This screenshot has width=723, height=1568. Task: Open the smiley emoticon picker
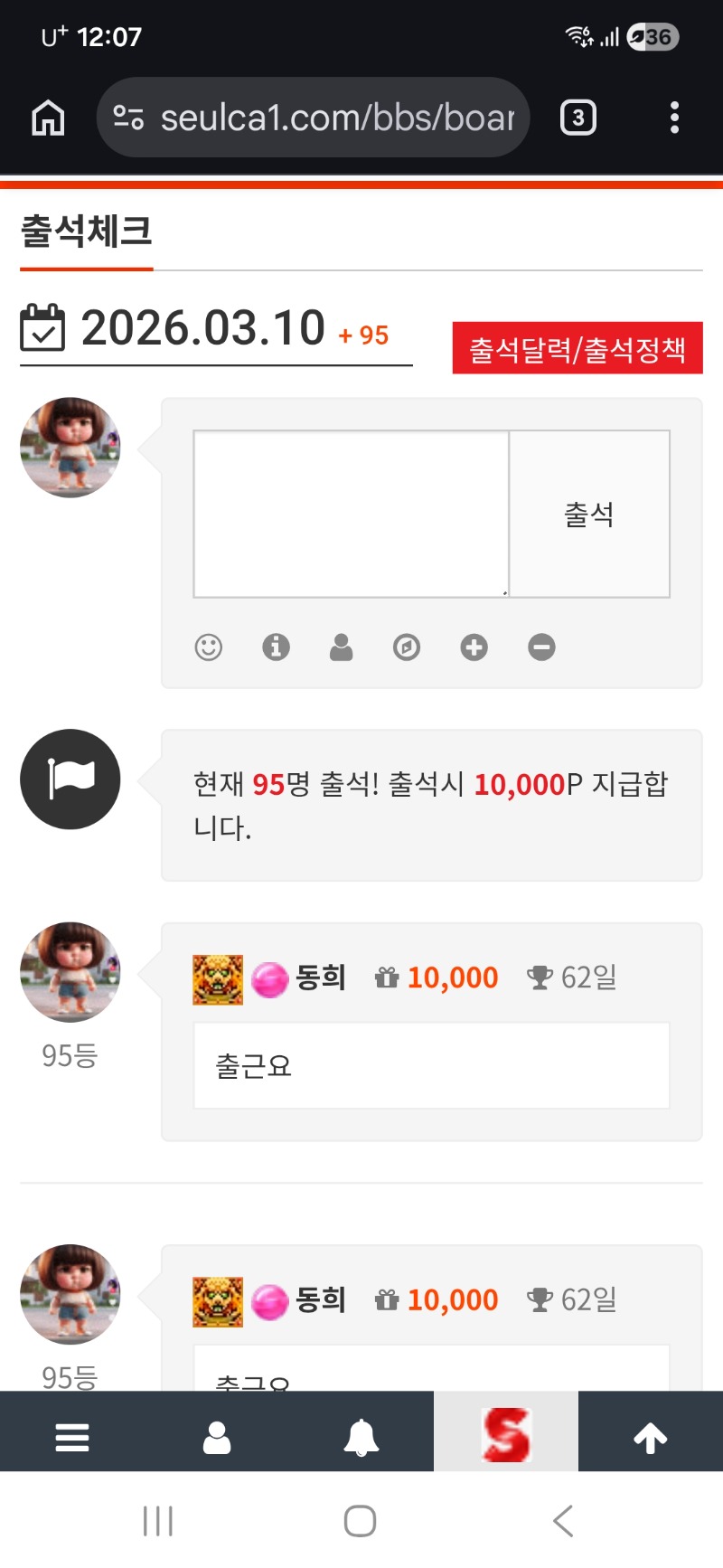[209, 647]
